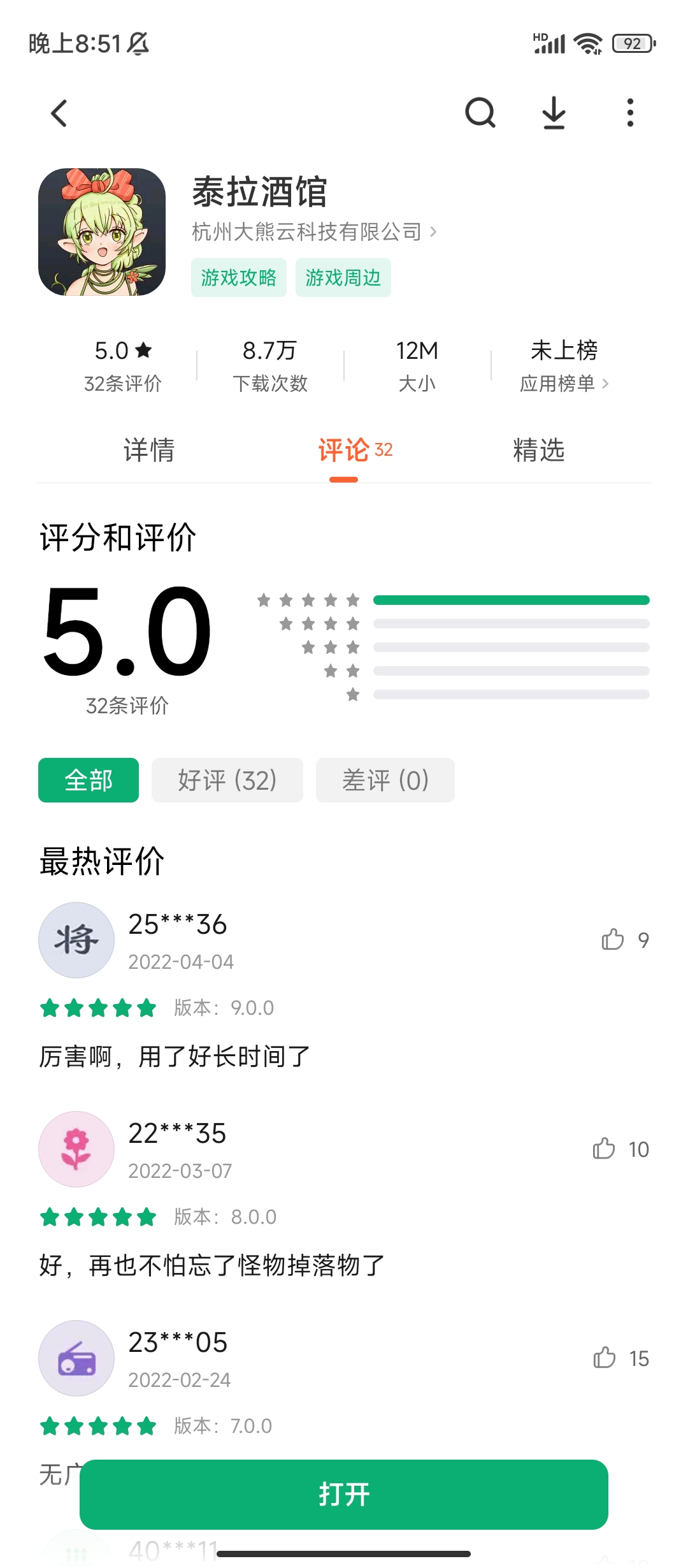Tap the 游戏周边 tag chip

[343, 278]
